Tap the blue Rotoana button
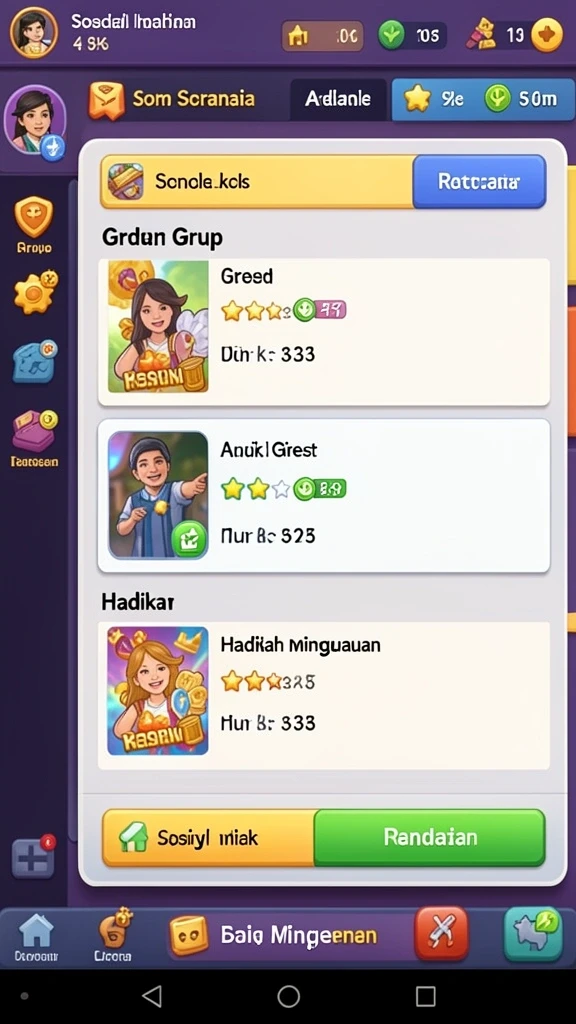The width and height of the screenshot is (576, 1024). 479,182
